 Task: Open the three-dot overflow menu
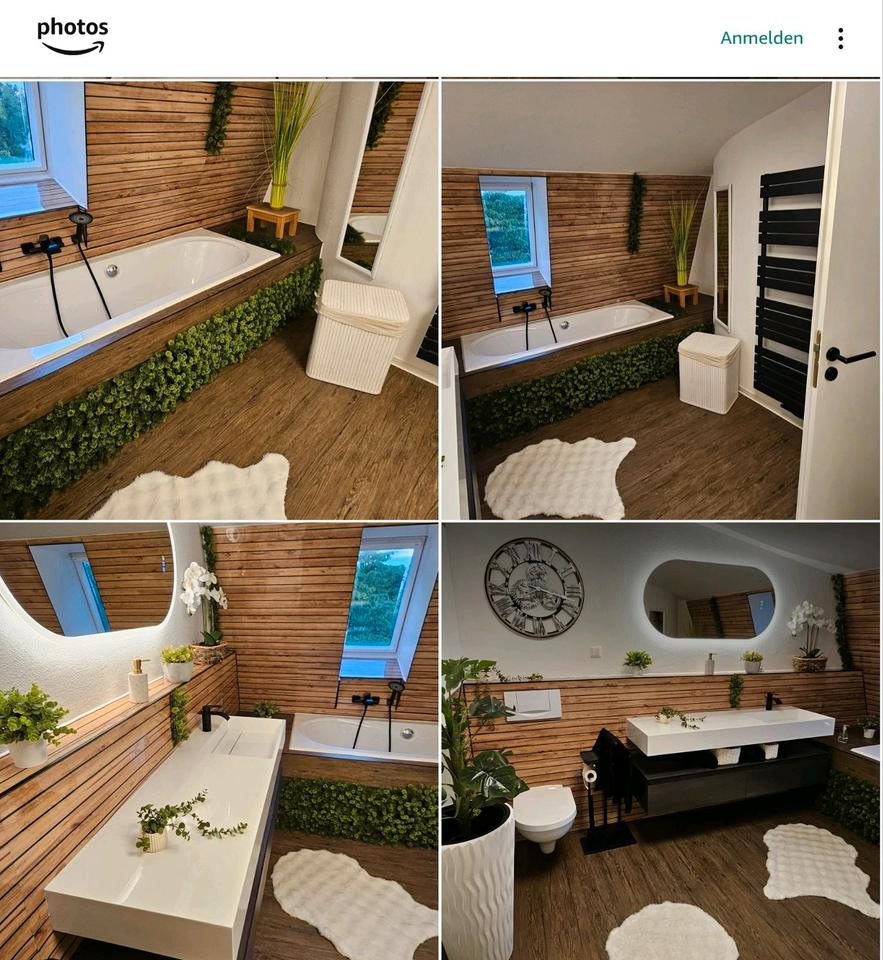(840, 38)
